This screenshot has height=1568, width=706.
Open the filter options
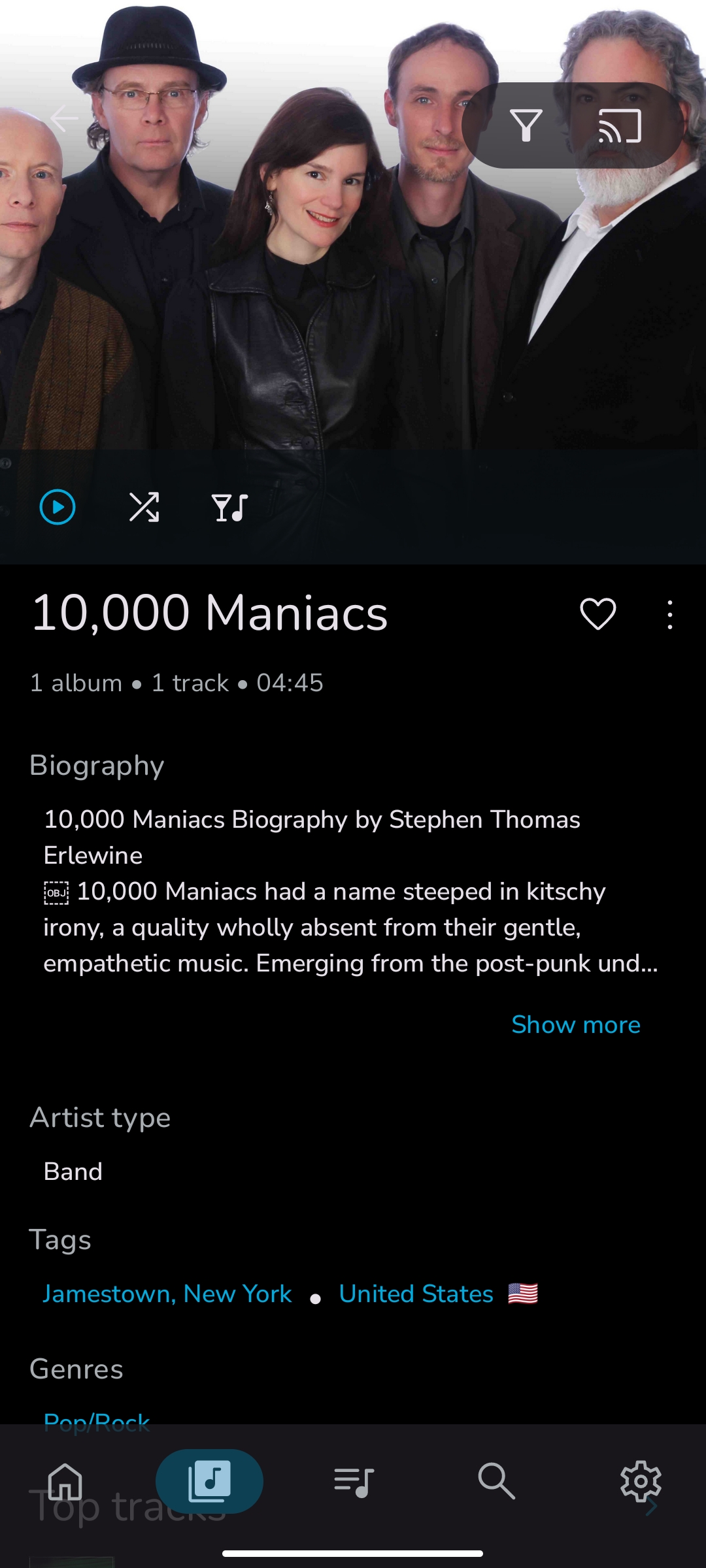526,125
